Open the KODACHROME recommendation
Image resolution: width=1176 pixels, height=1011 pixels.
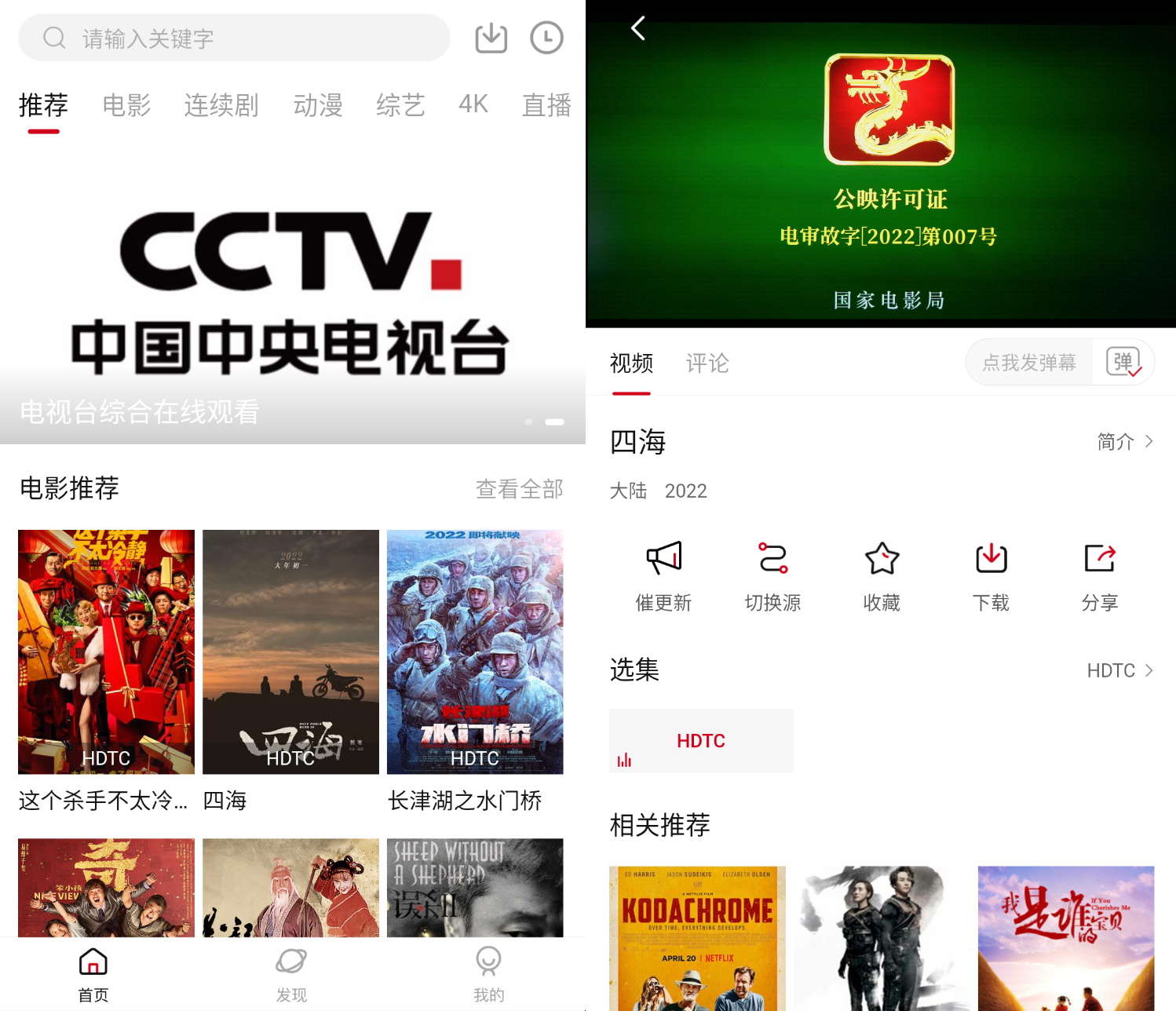697,938
